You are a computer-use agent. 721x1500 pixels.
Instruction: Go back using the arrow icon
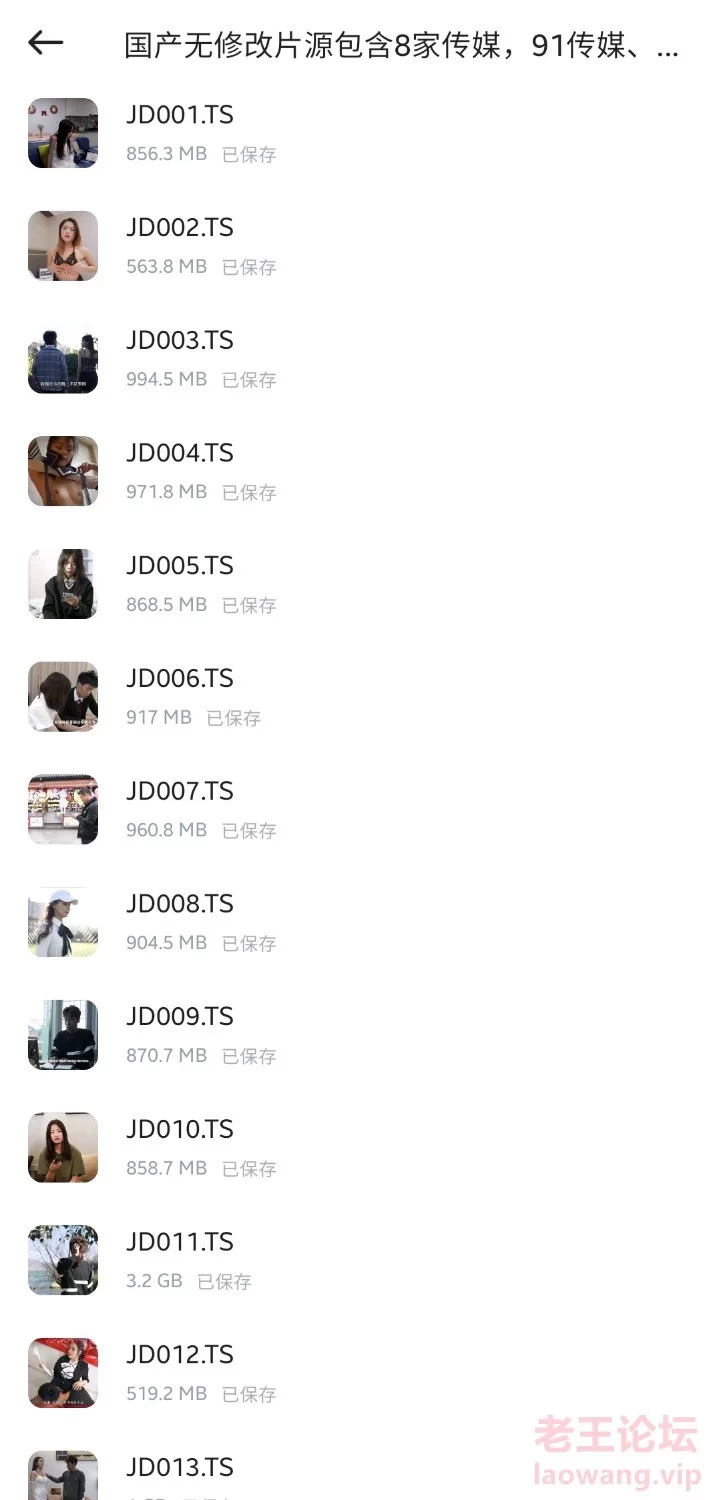[x=46, y=43]
